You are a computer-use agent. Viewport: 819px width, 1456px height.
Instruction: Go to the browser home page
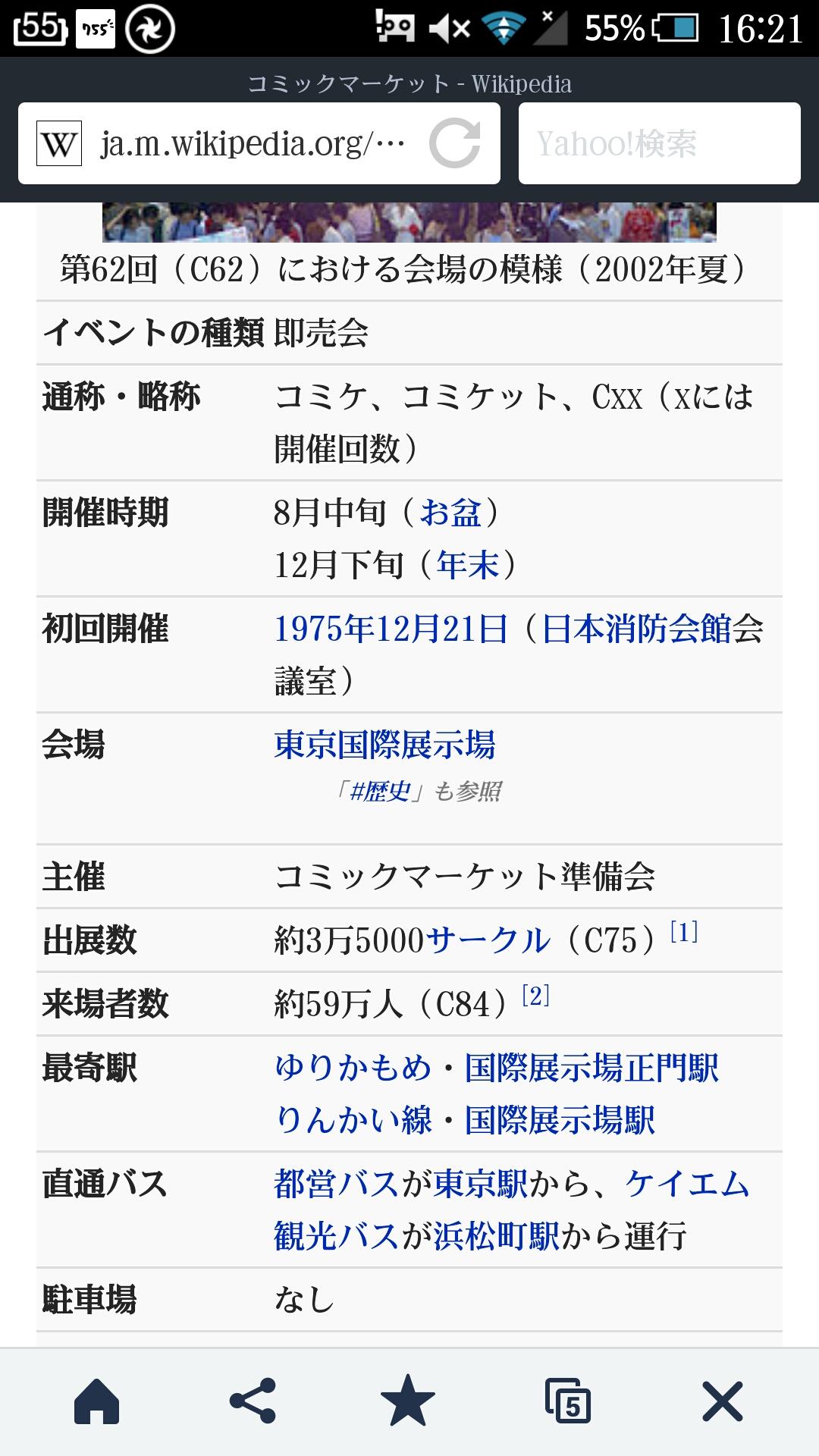tap(97, 1401)
